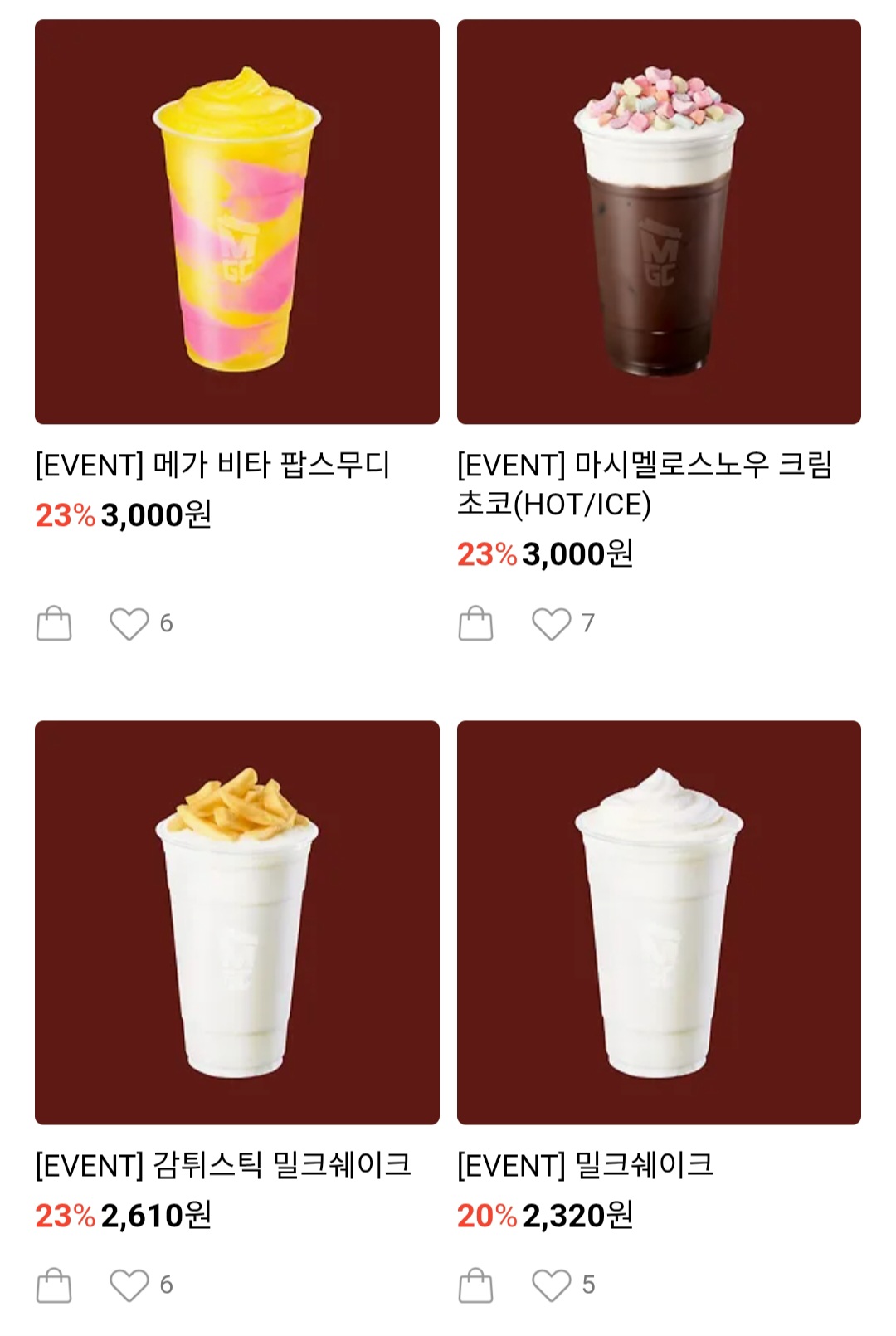Open the plain 밀크쉐이크 product image
This screenshot has width=896, height=1336.
[659, 922]
